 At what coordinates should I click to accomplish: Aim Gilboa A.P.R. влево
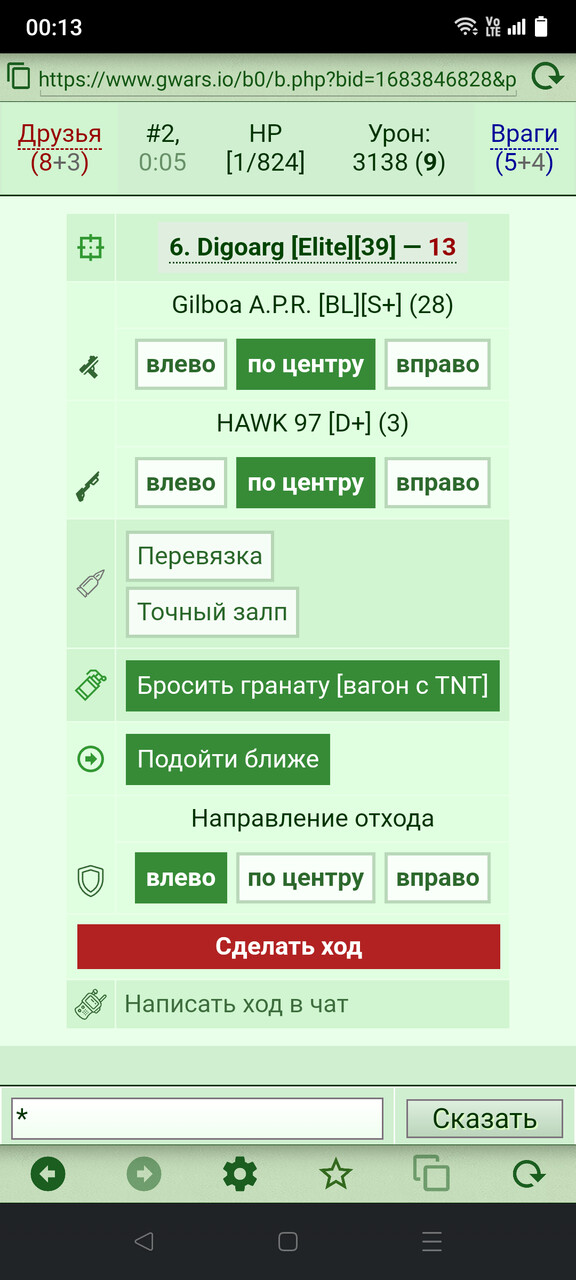point(181,365)
